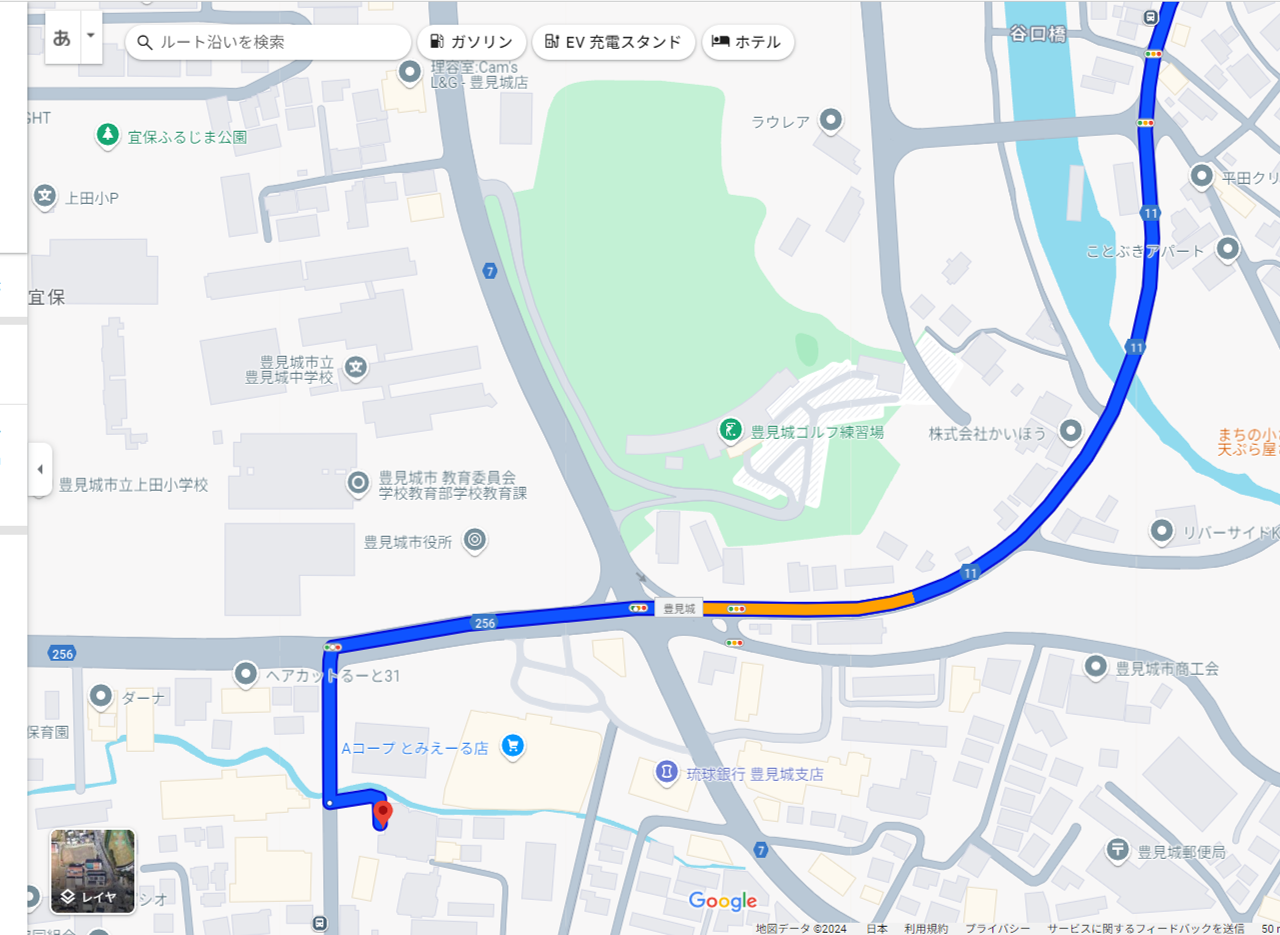Tap the 豊見城ゴルフ練習場 place marker

click(731, 431)
